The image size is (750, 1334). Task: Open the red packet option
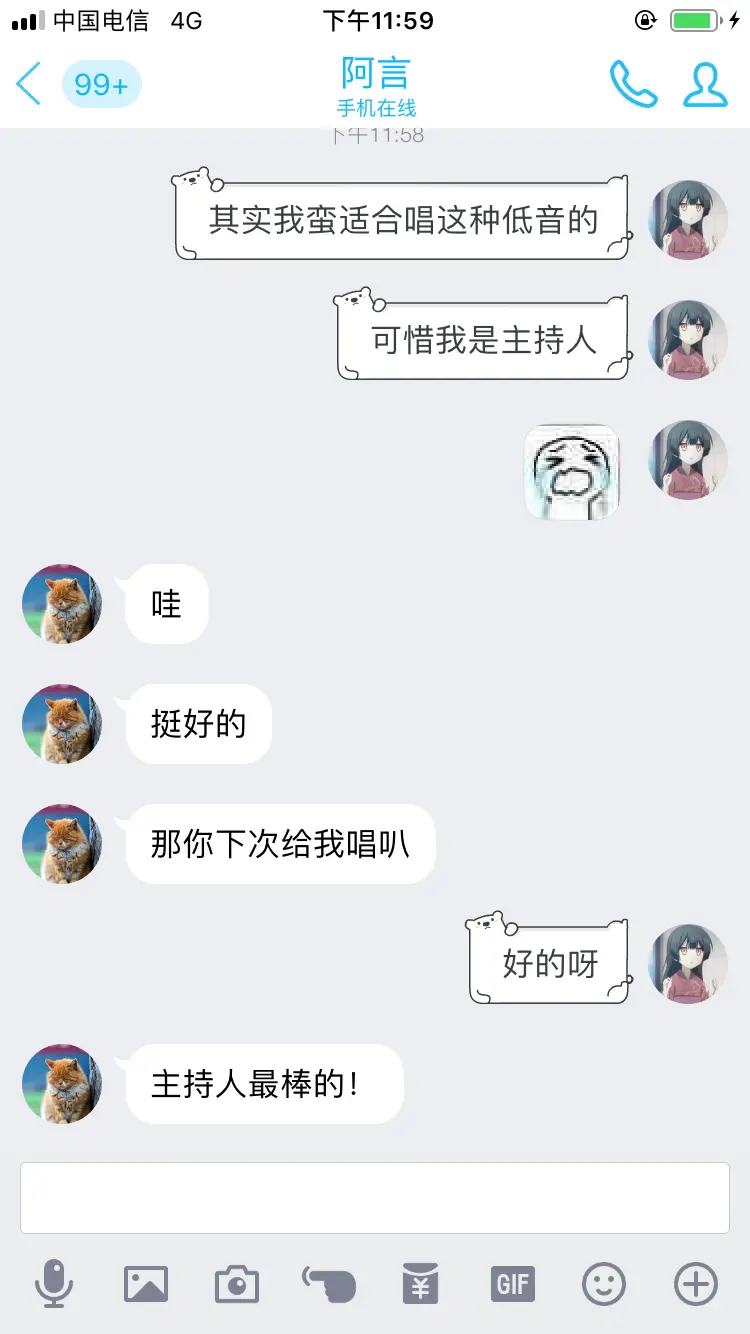tap(421, 1283)
